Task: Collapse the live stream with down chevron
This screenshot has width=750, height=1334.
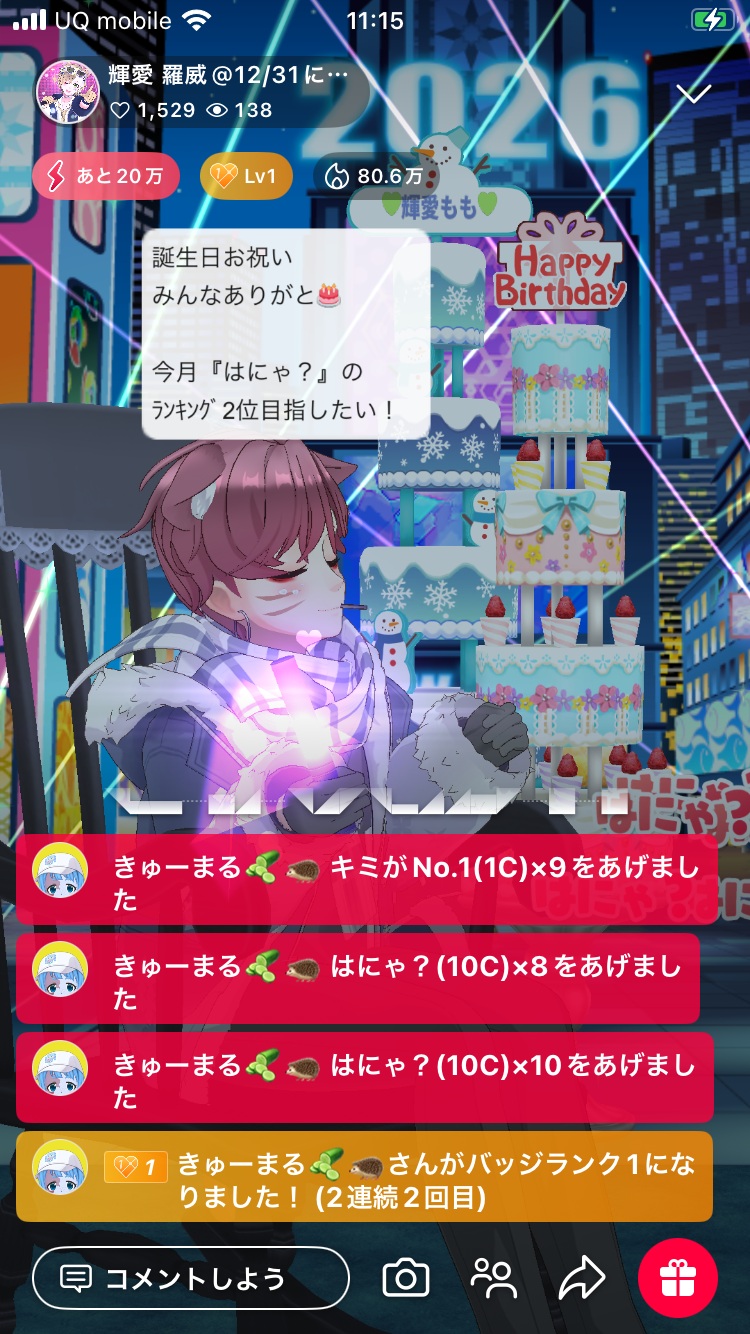Action: click(x=693, y=94)
